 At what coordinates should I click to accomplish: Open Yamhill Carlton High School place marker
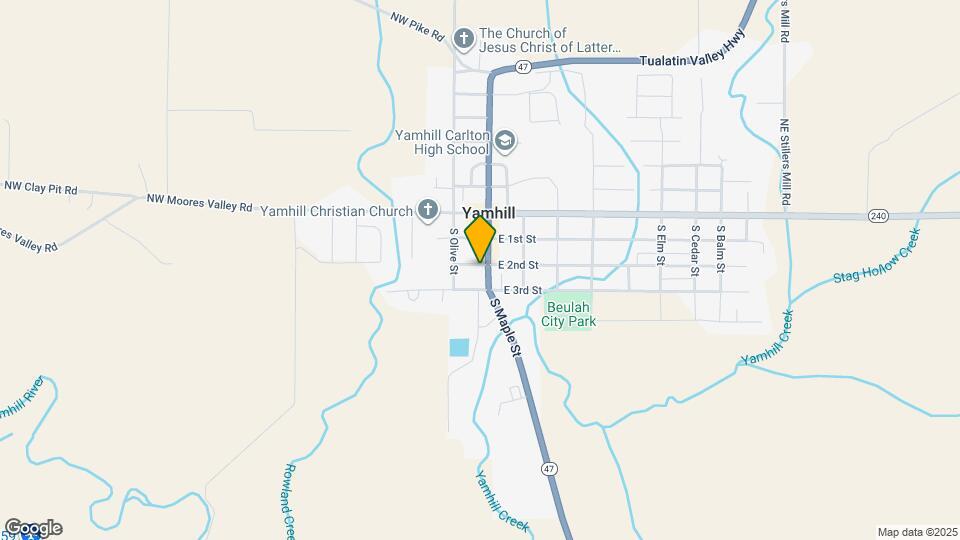pyautogui.click(x=505, y=141)
